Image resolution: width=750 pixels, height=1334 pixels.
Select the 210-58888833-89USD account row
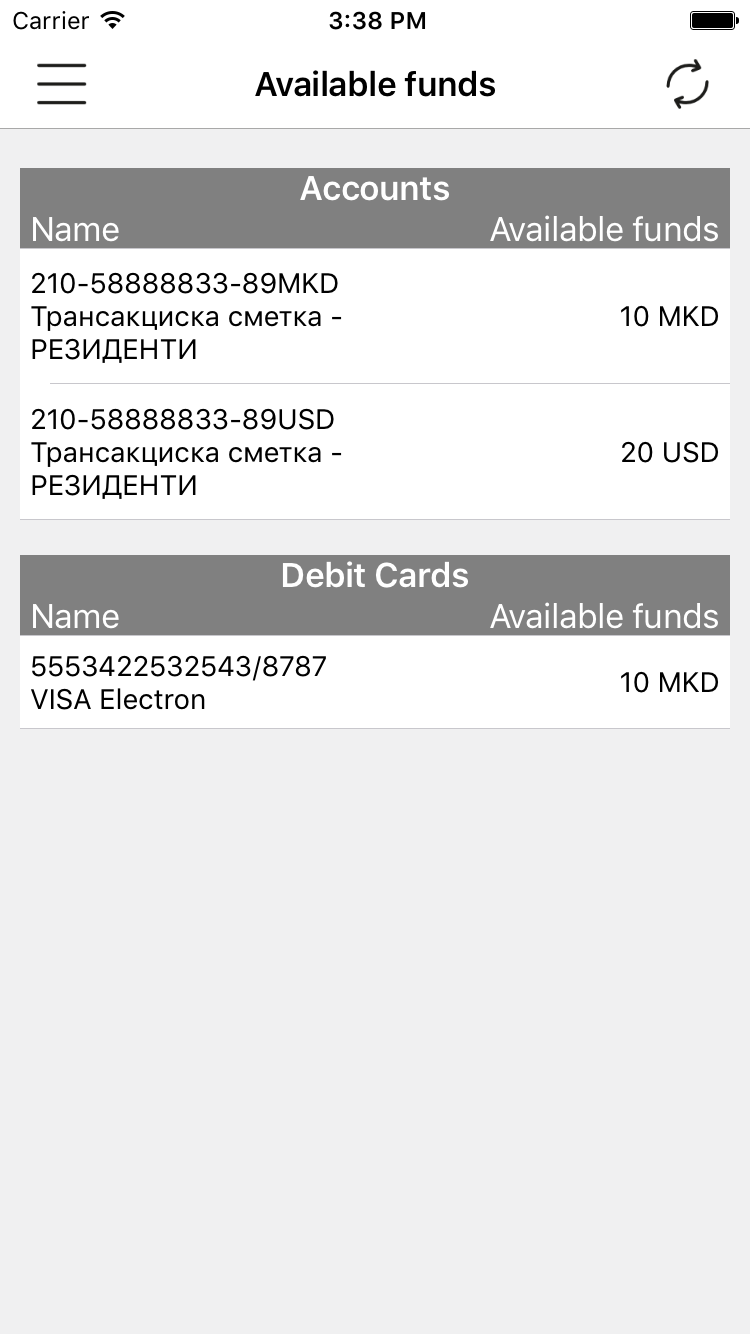374,452
